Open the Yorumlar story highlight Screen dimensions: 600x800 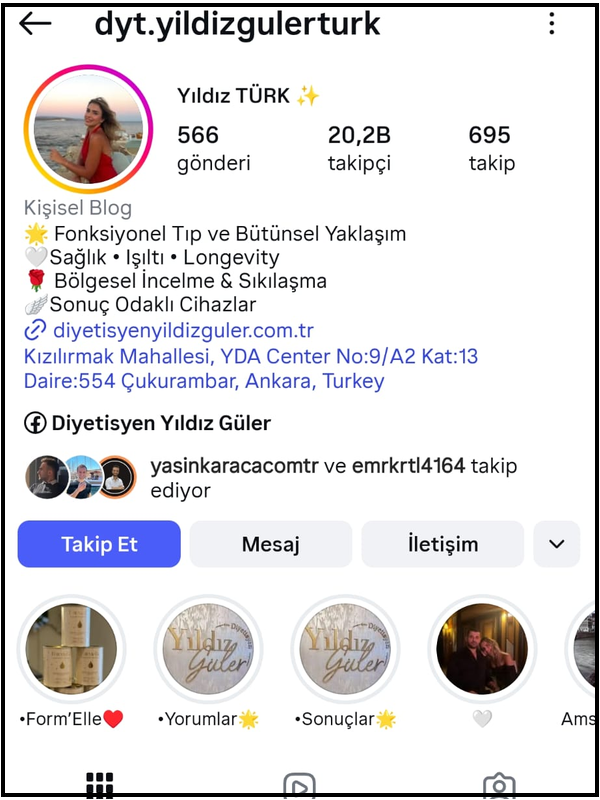click(208, 651)
